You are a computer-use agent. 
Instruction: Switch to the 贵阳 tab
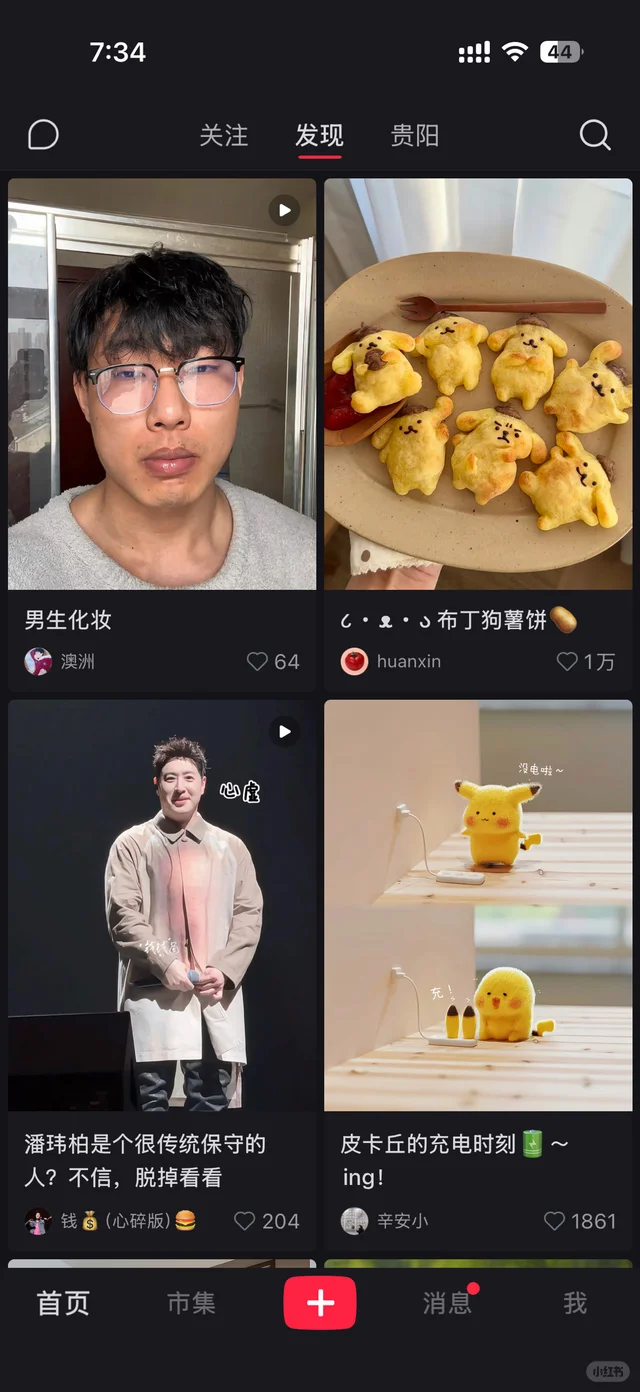(414, 135)
